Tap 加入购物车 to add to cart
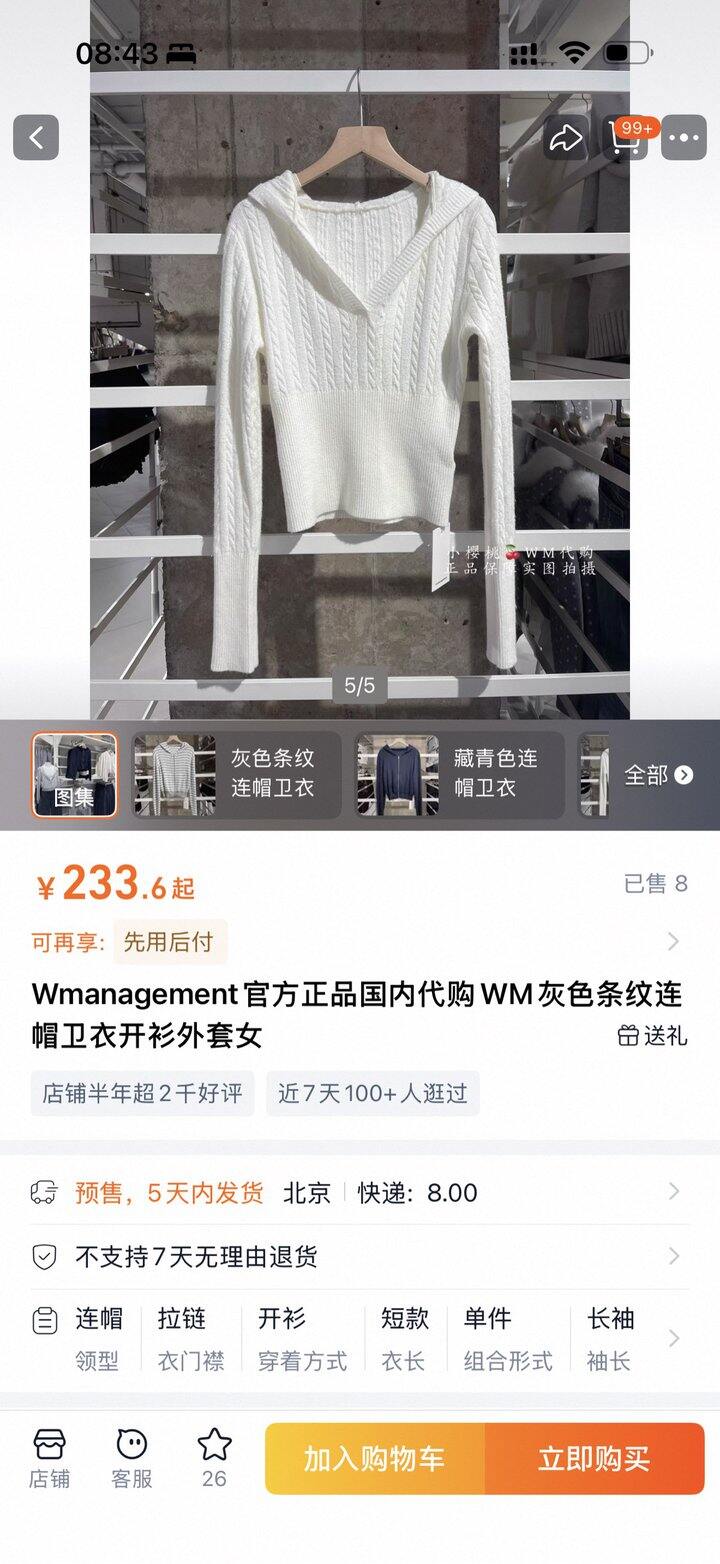 pos(375,1459)
